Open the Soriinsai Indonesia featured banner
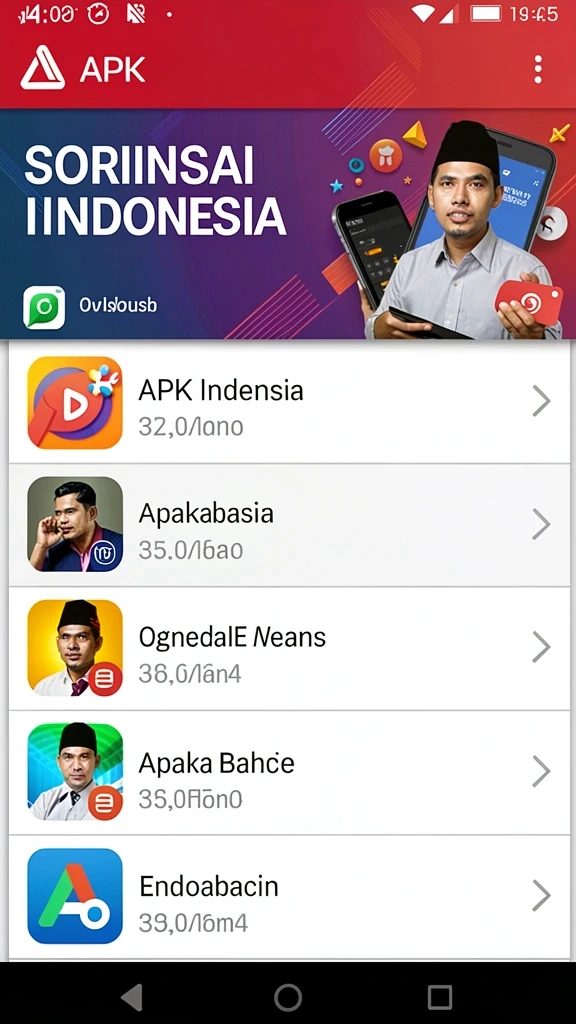 [288, 224]
